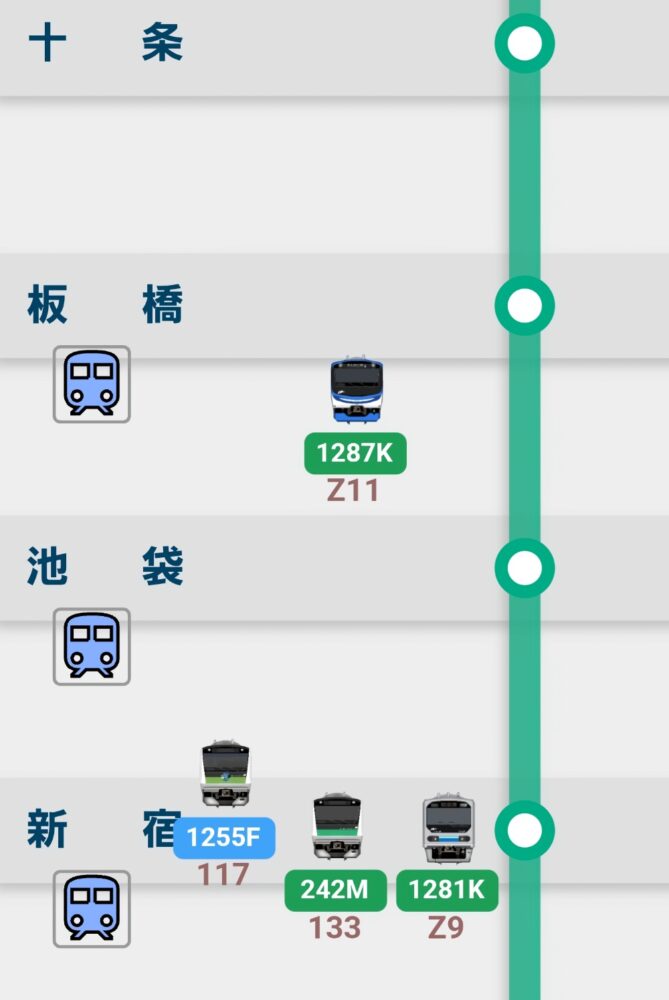Open train 1287K details
This screenshot has height=1000, width=669.
(355, 453)
